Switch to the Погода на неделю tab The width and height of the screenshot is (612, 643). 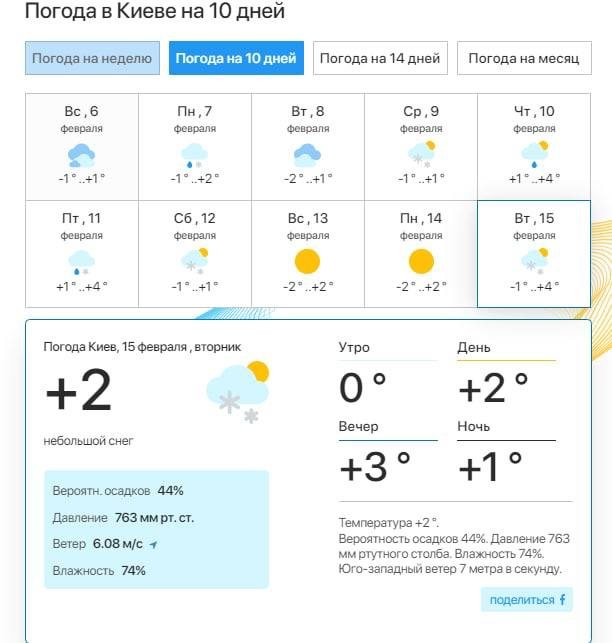(x=92, y=58)
